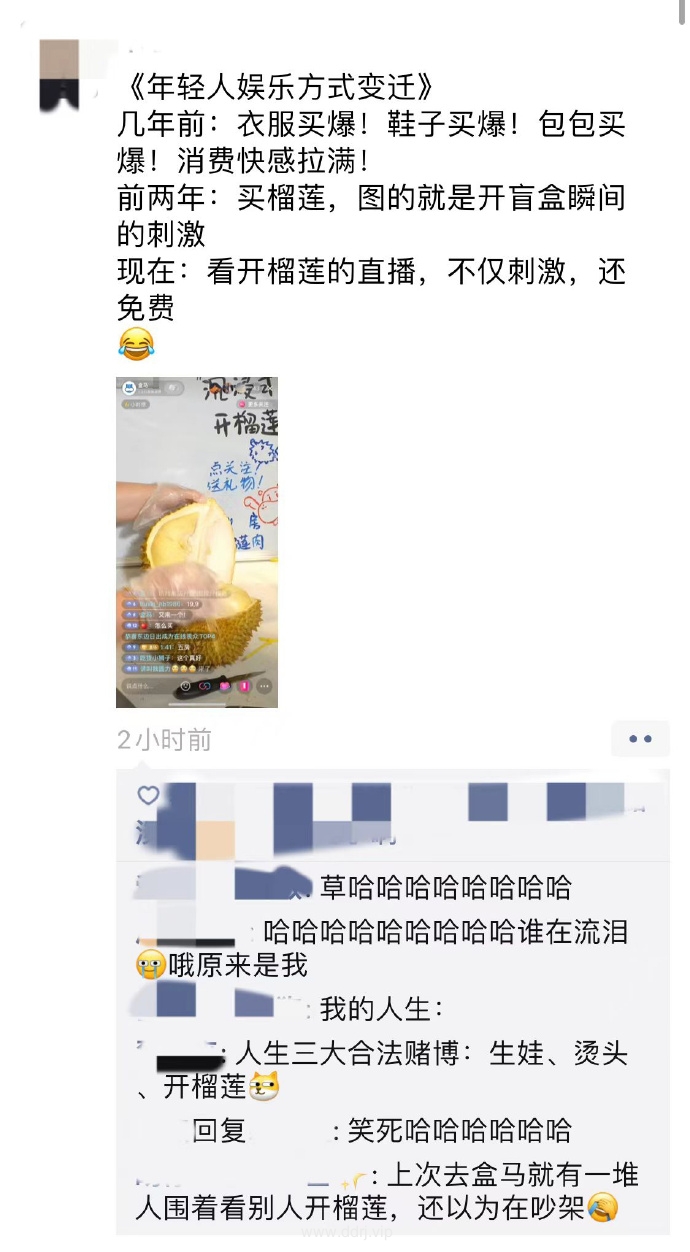Reply to the comment about 人生三大合法赌博

430,1055
